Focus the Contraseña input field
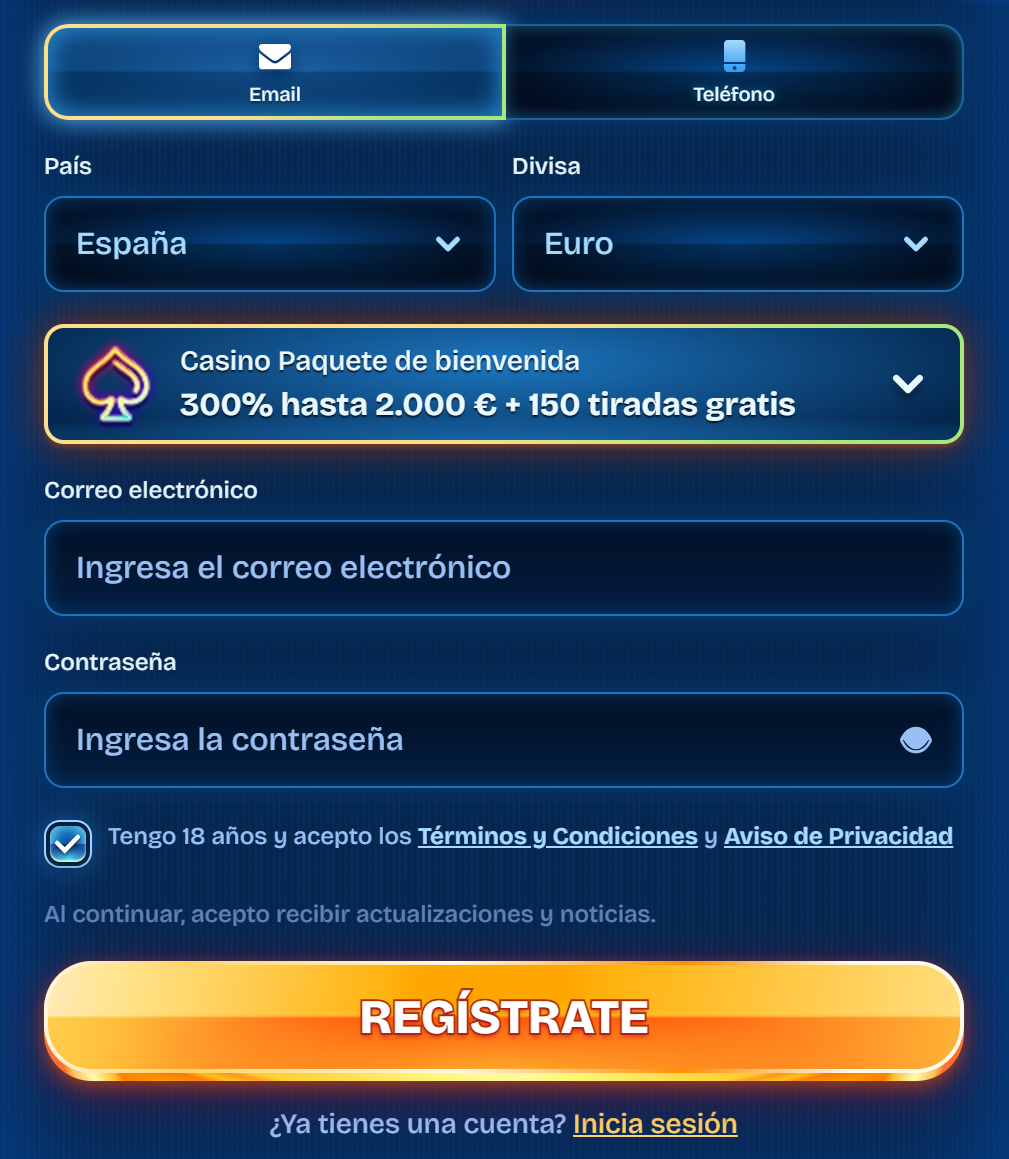 tap(470, 740)
